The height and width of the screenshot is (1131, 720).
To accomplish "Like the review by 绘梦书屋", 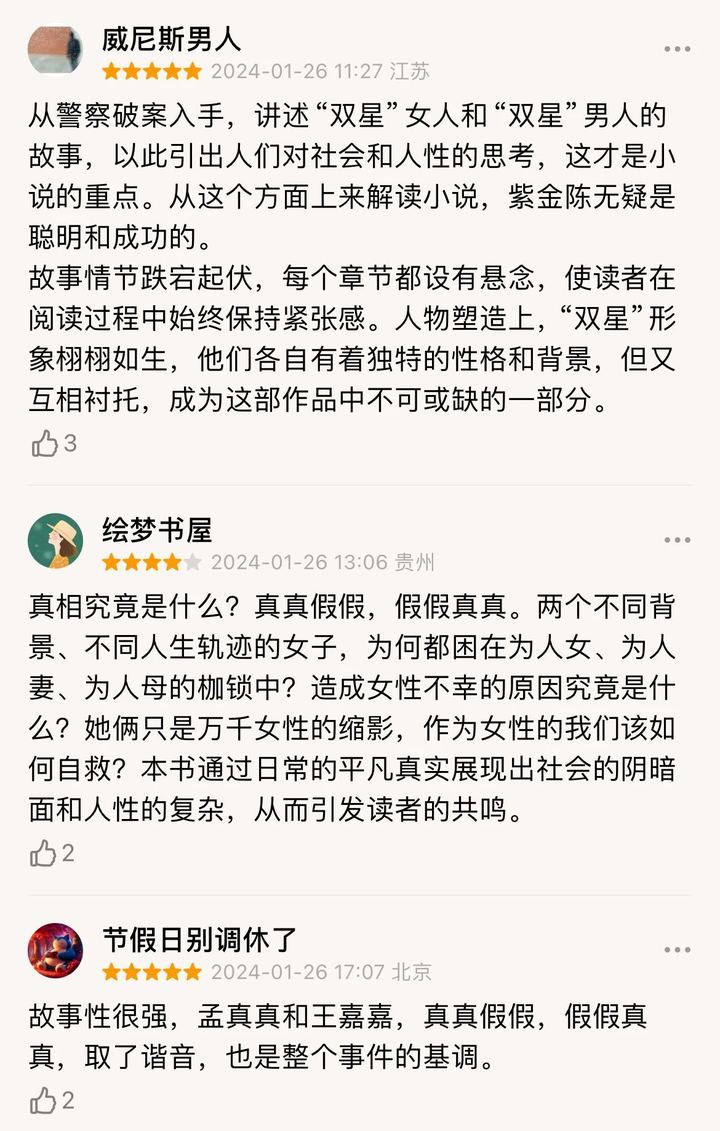I will (x=45, y=853).
